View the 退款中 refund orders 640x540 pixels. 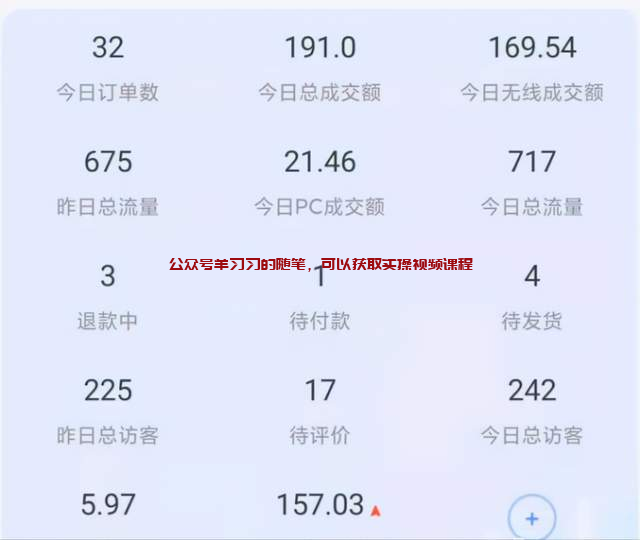click(107, 297)
